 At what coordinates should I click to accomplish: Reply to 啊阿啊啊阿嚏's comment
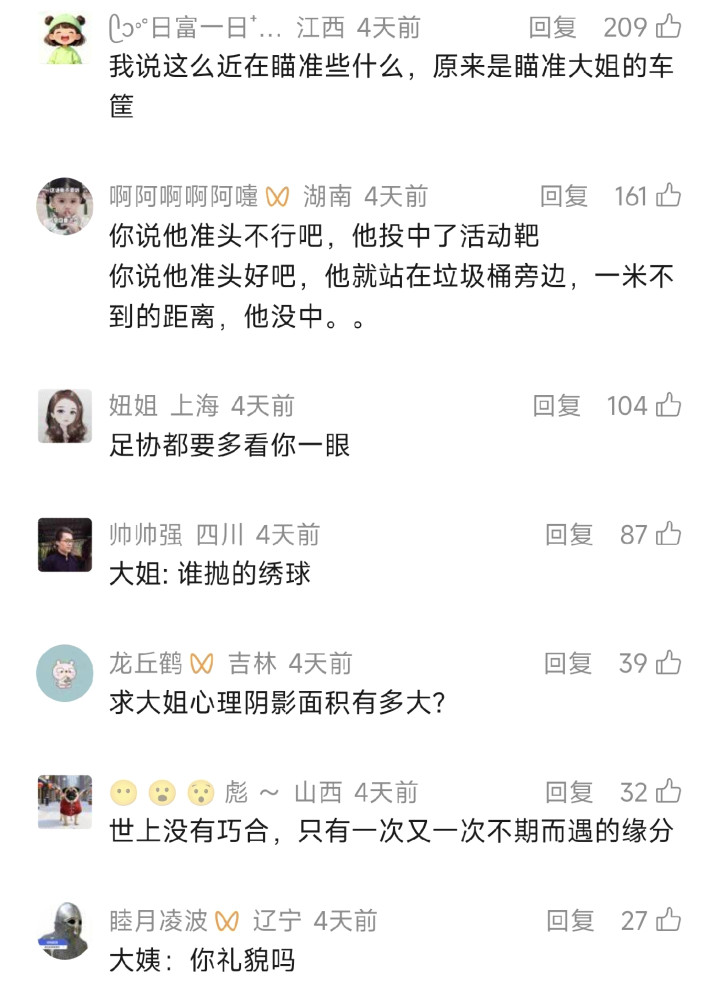[x=564, y=196]
